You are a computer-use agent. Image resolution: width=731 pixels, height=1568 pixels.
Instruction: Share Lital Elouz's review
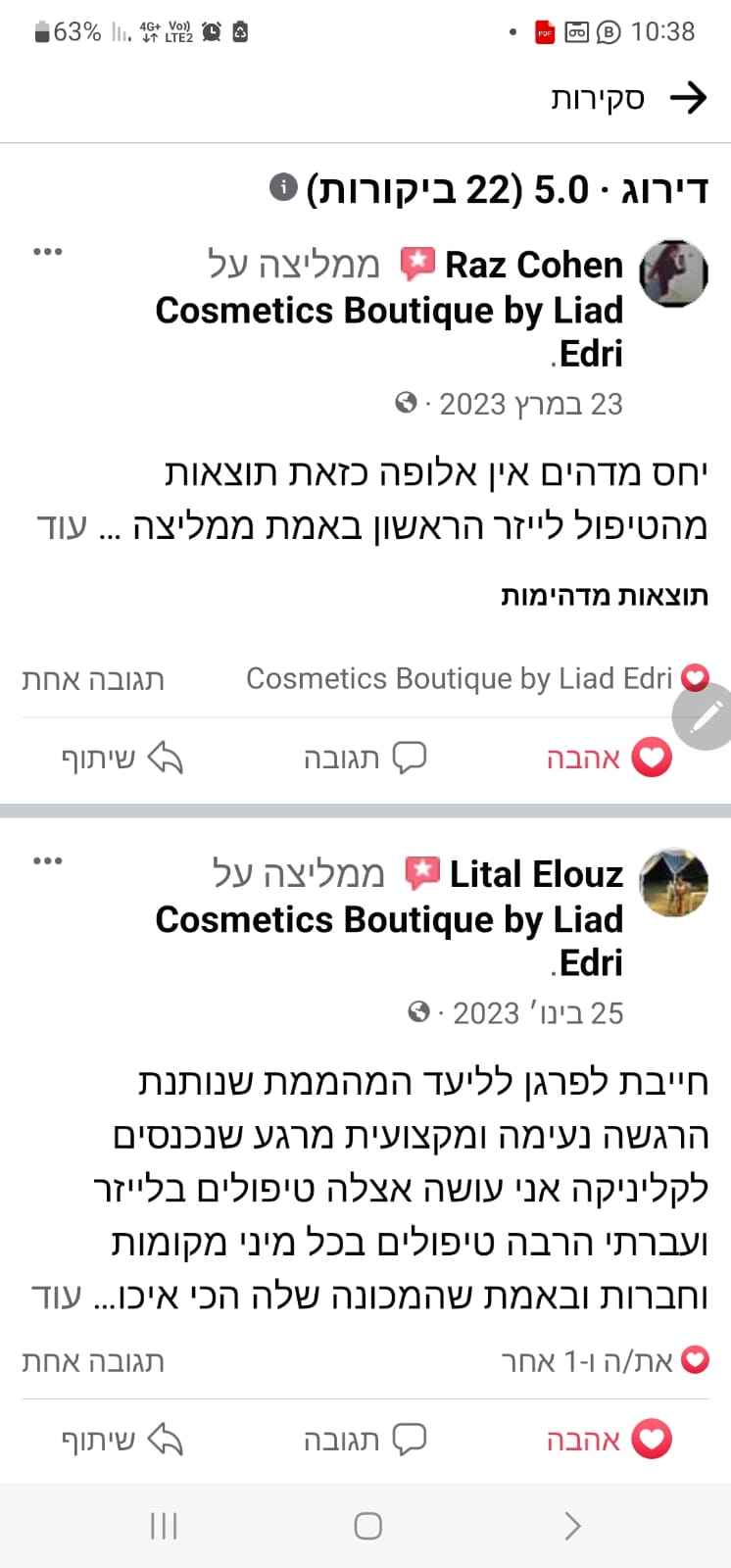click(x=122, y=1440)
